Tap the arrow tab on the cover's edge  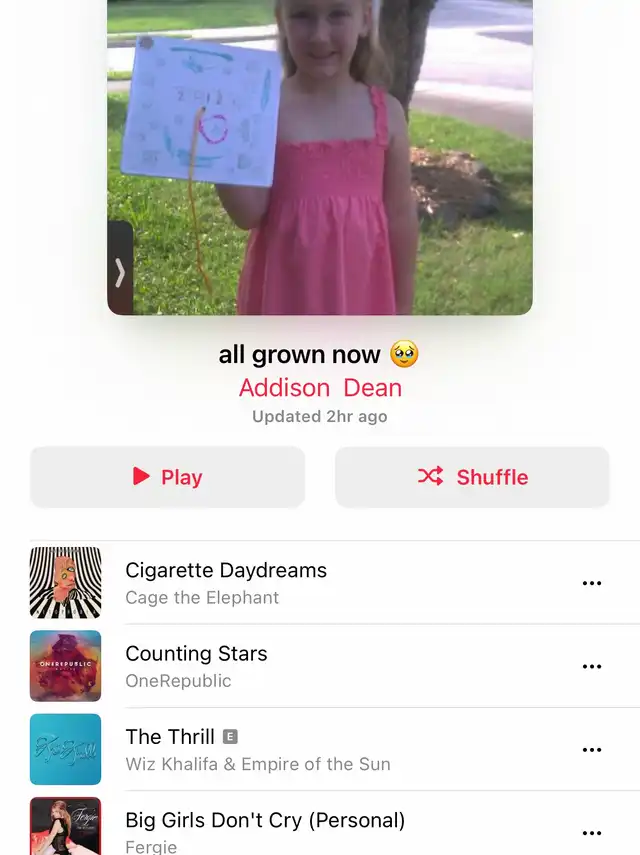(x=120, y=271)
